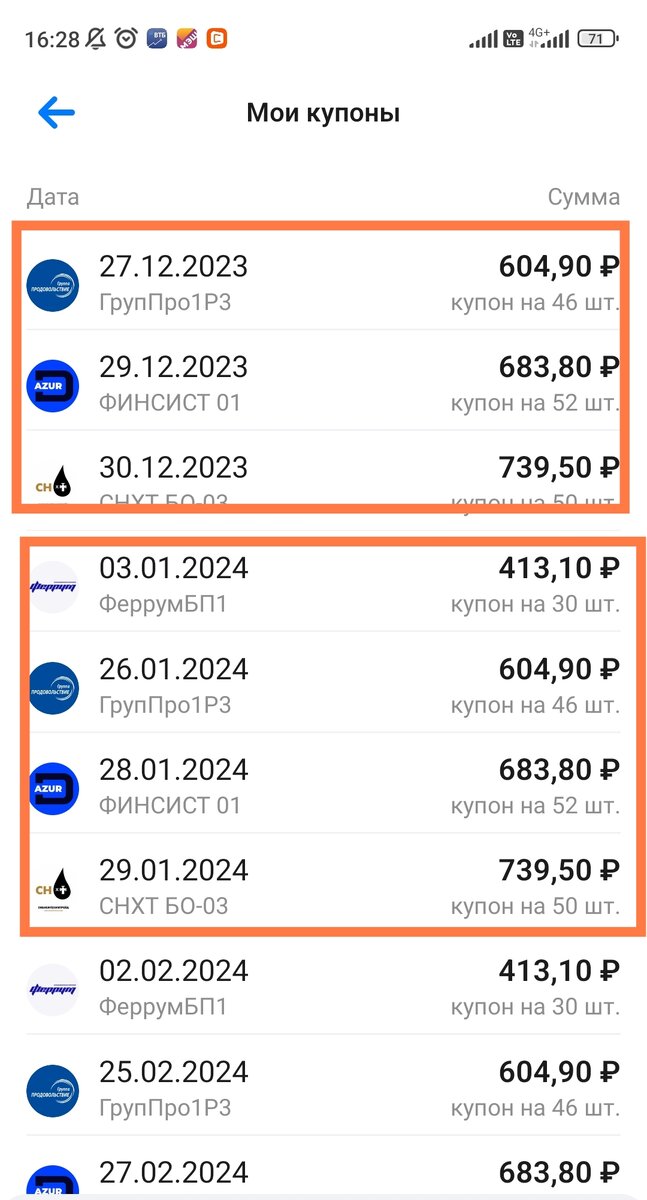Open ФеррумБП1 coupon dated 03.01.2024
Image resolution: width=647 pixels, height=1200 pixels.
click(x=323, y=585)
